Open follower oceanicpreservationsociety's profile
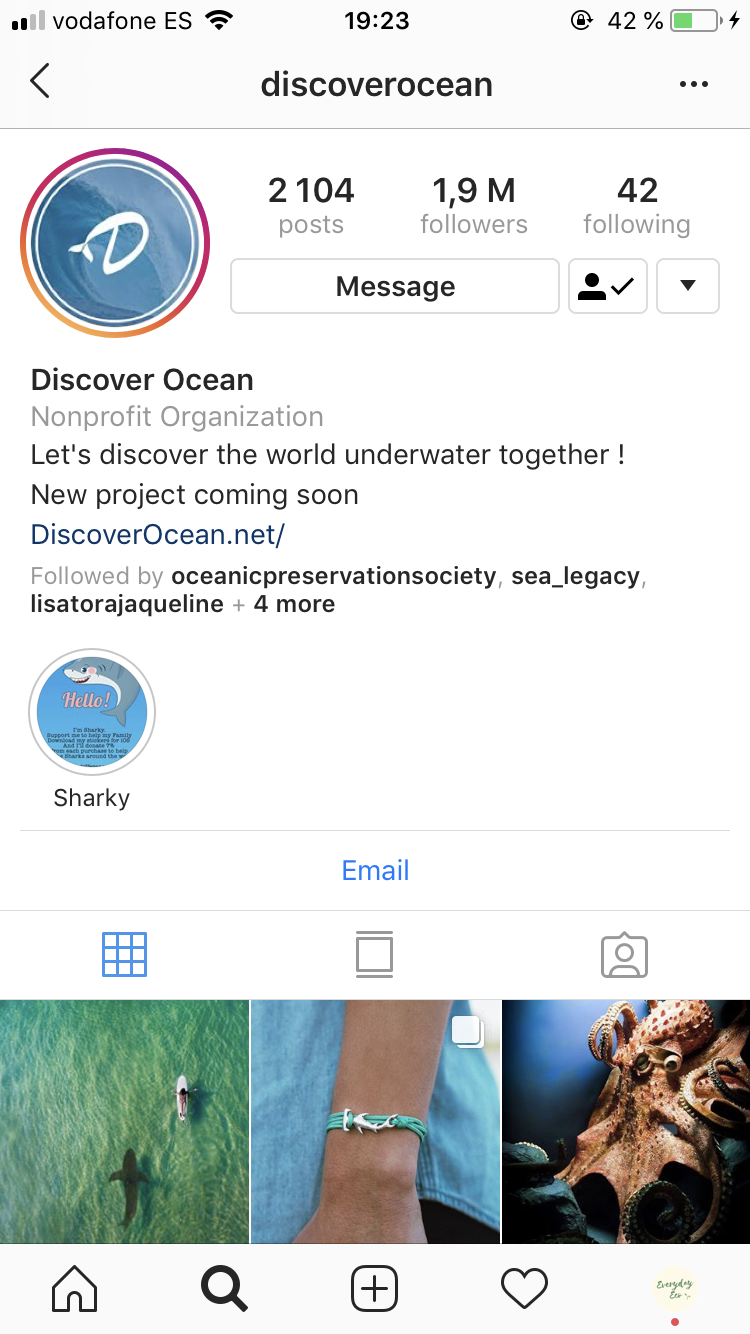The image size is (750, 1334). 334,576
